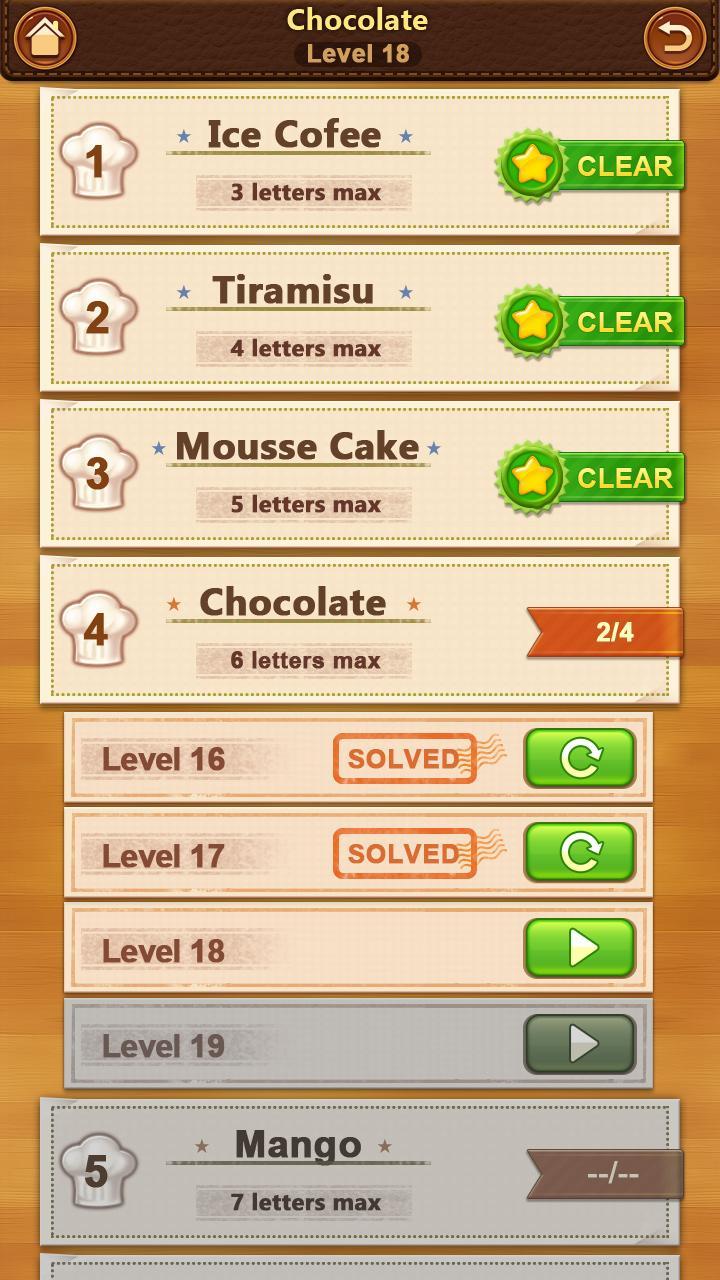
Task: Go to the home screen icon
Action: [x=45, y=38]
